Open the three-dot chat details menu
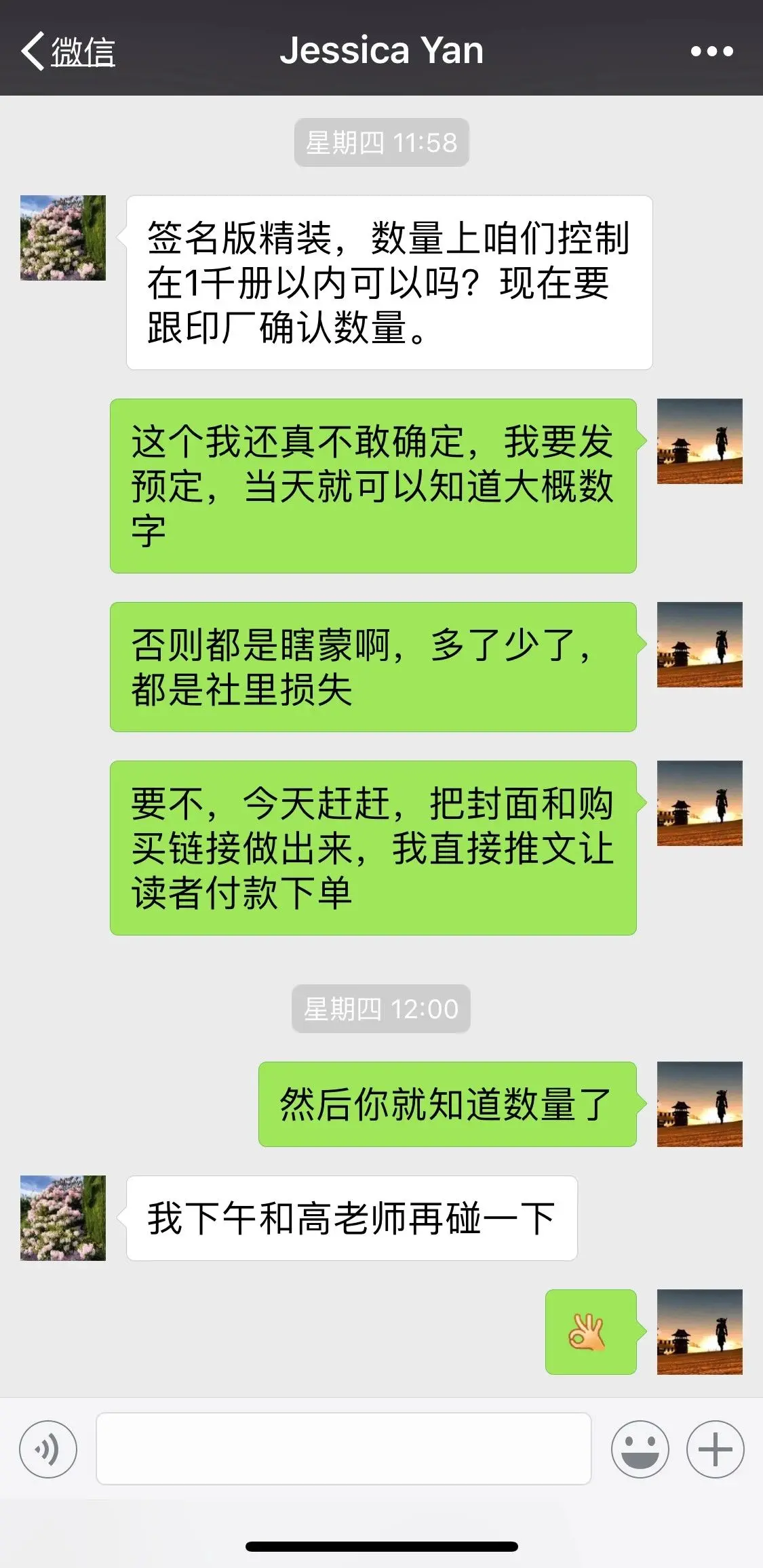This screenshot has width=763, height=1568. (711, 51)
